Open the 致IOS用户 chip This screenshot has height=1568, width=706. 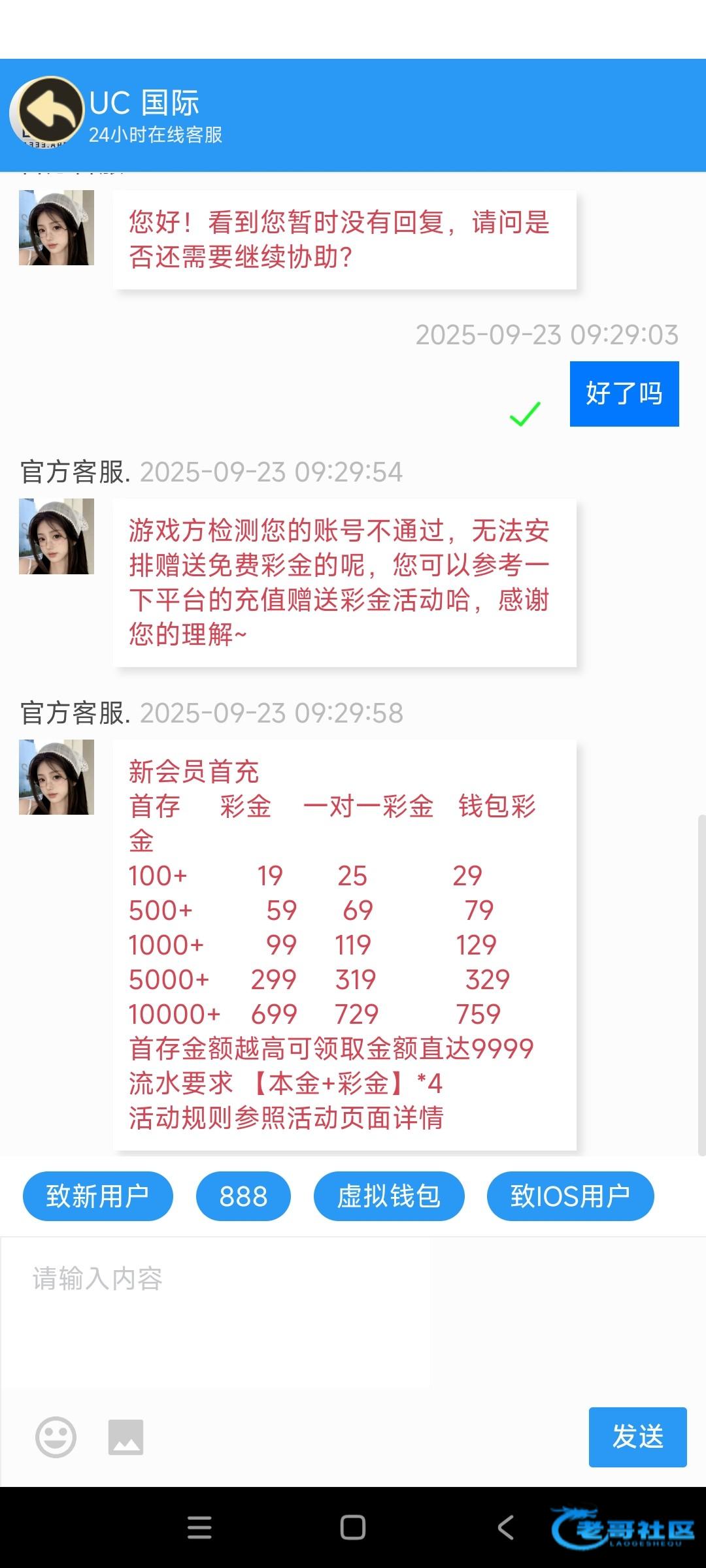tap(570, 1196)
